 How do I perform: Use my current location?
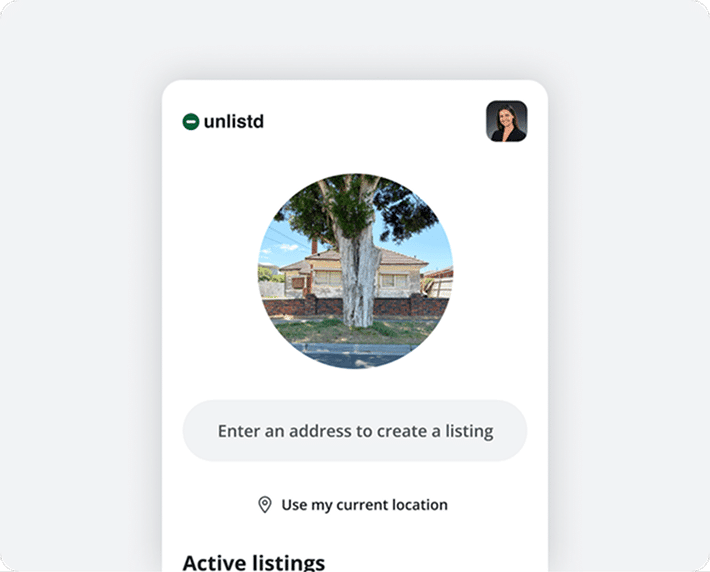pyautogui.click(x=353, y=505)
